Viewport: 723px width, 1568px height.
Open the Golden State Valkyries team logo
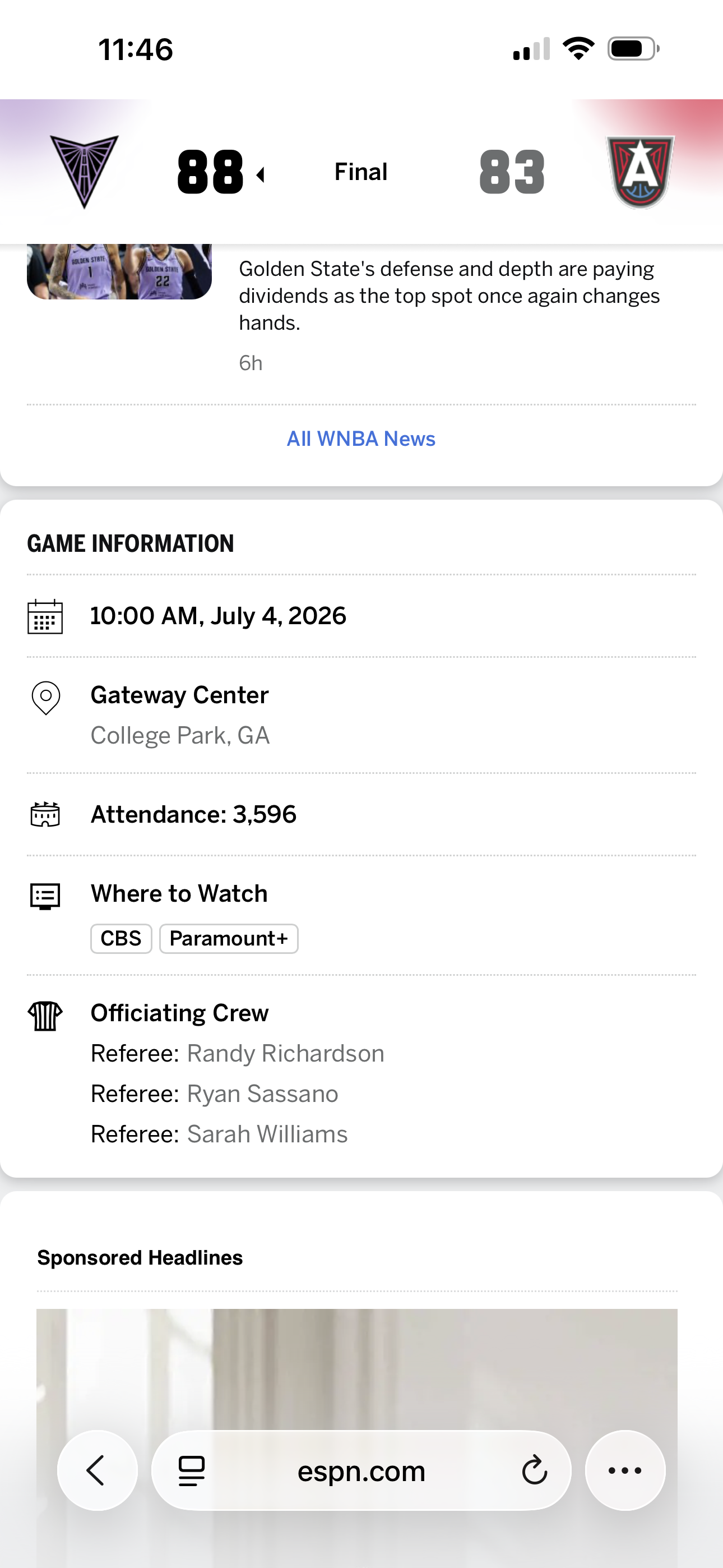click(84, 172)
